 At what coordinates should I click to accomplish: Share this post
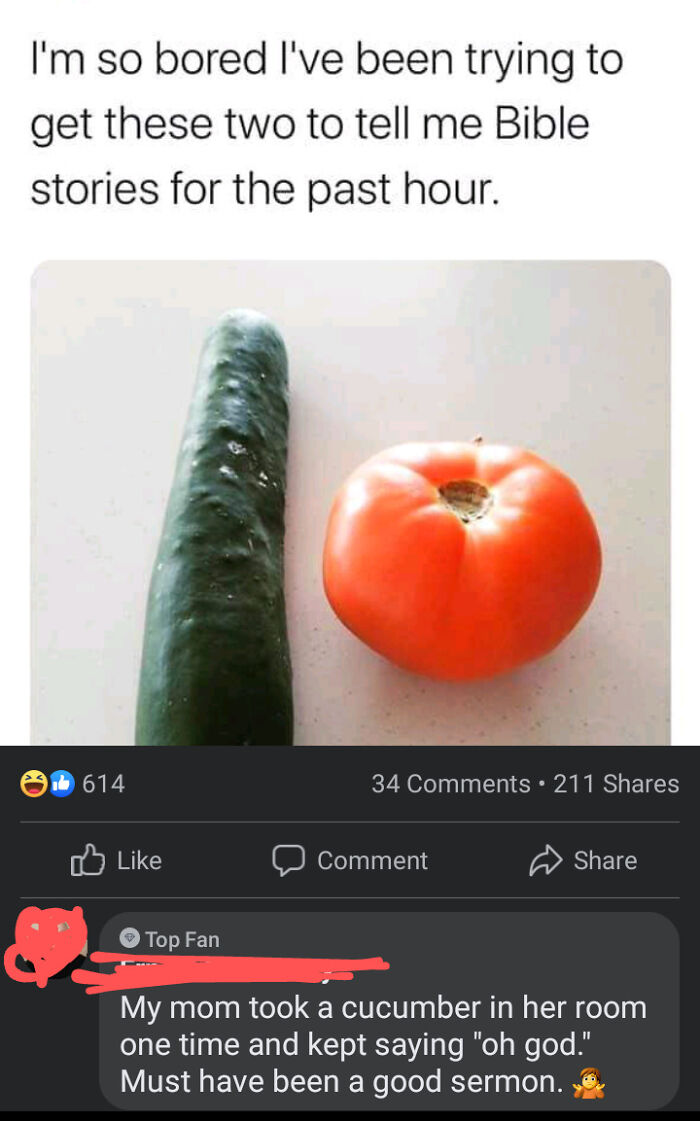point(583,860)
